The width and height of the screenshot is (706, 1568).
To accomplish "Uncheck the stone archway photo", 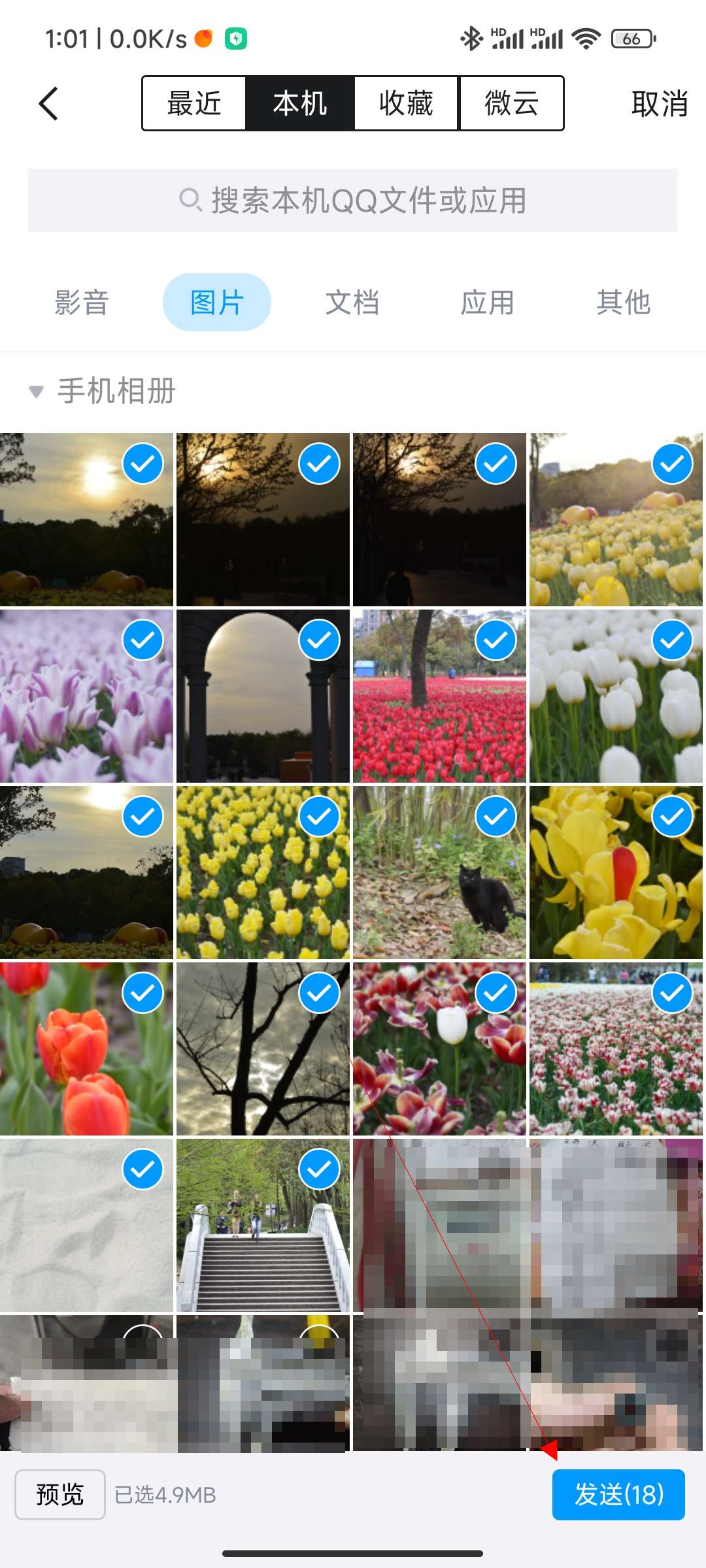I will [319, 640].
